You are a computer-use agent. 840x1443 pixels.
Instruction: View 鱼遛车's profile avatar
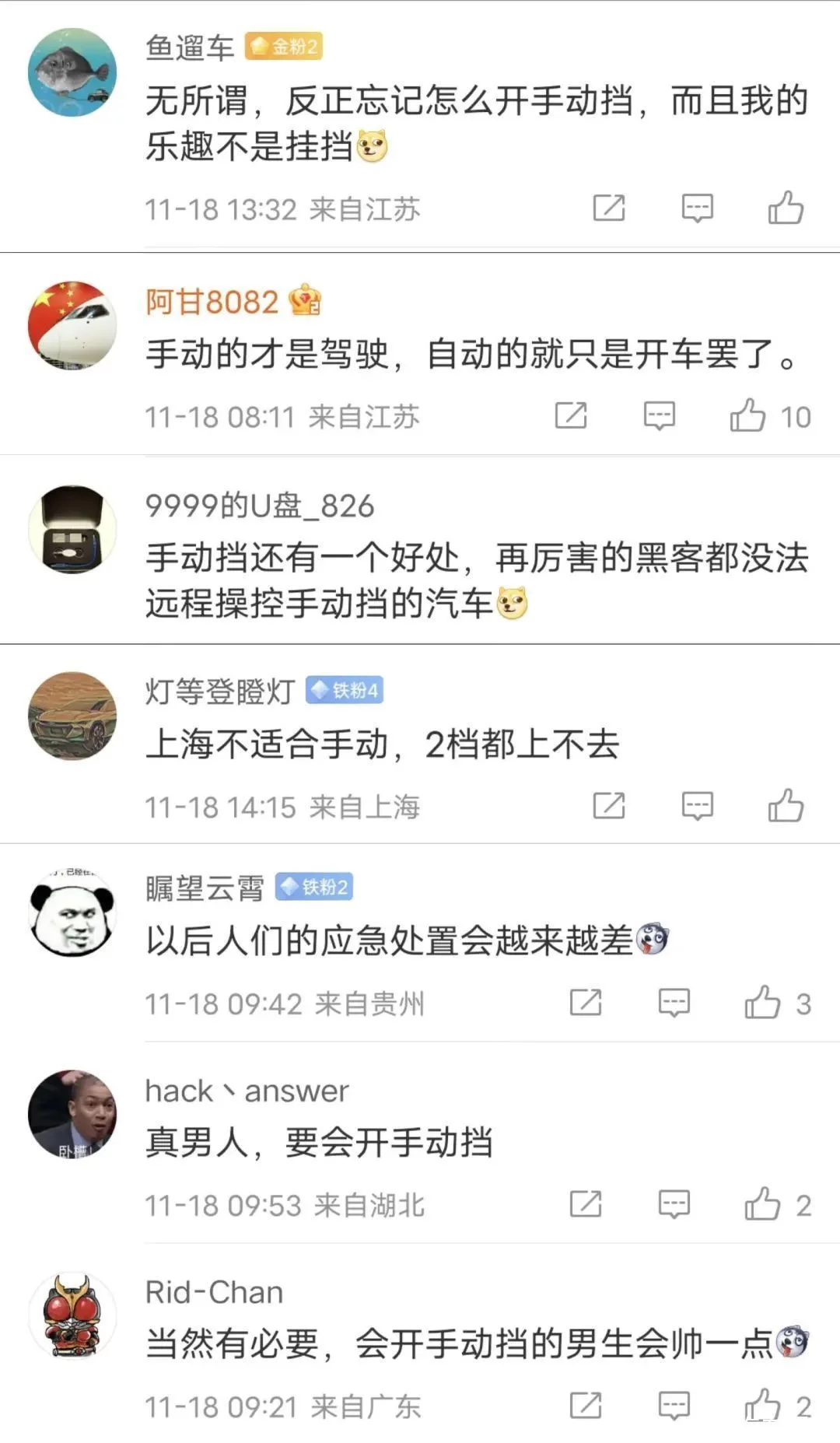point(72,73)
